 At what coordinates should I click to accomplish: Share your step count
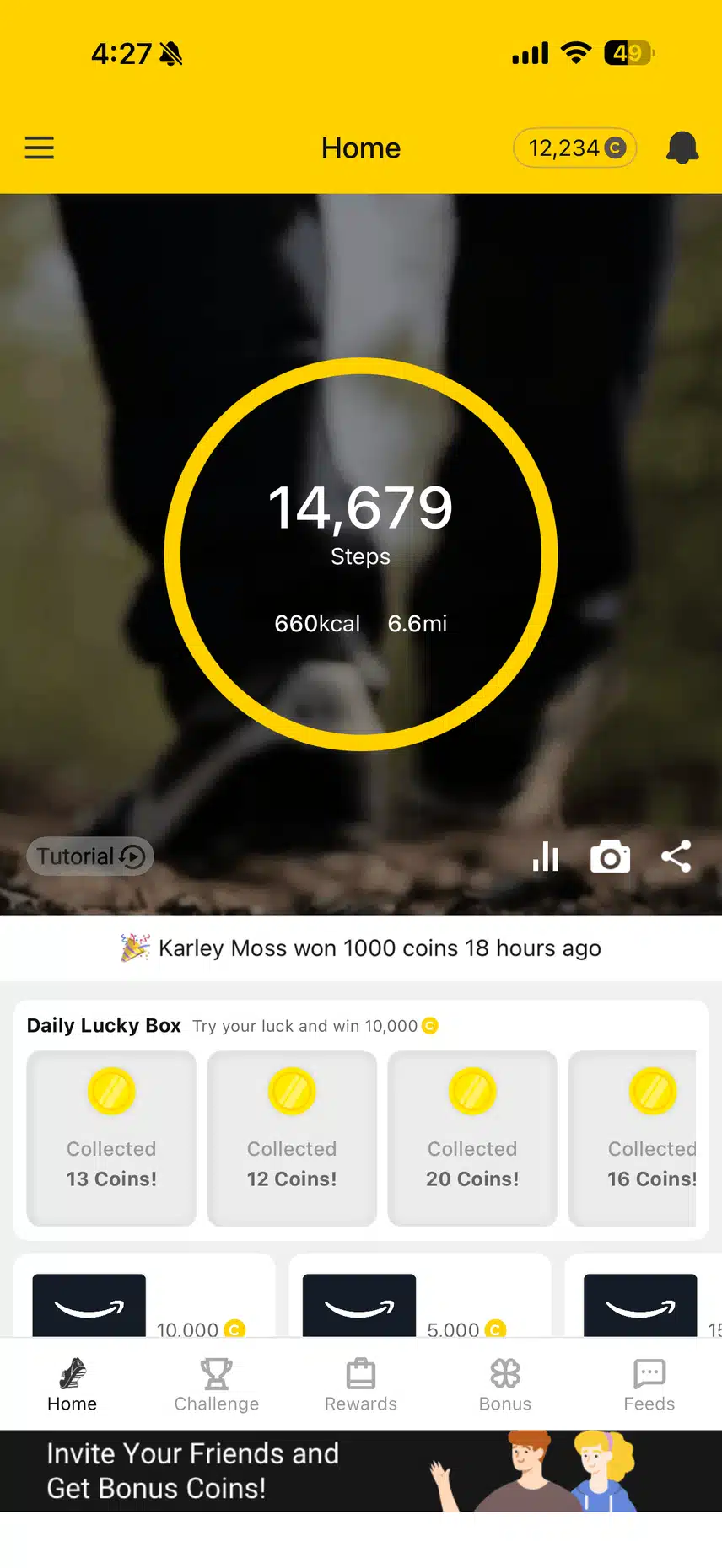(x=676, y=856)
